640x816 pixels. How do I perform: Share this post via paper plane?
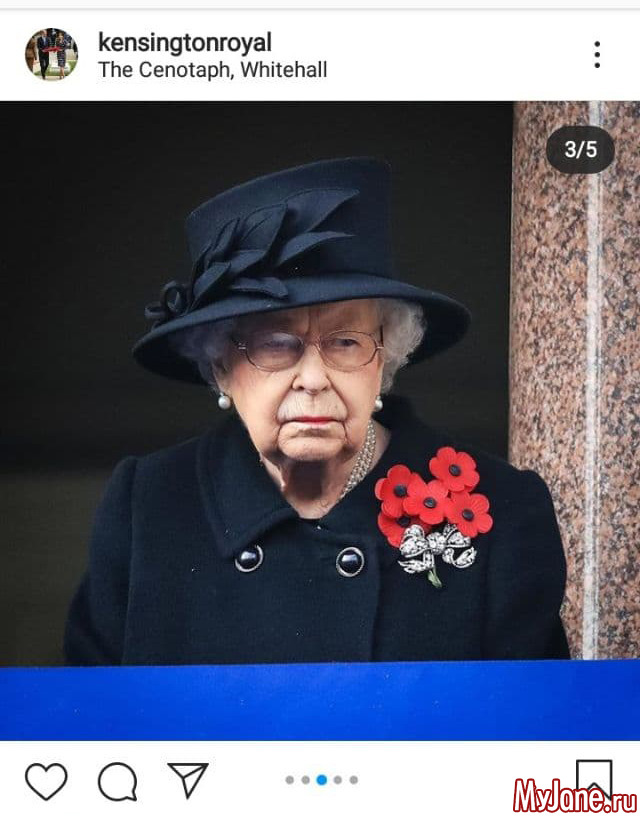(x=188, y=780)
